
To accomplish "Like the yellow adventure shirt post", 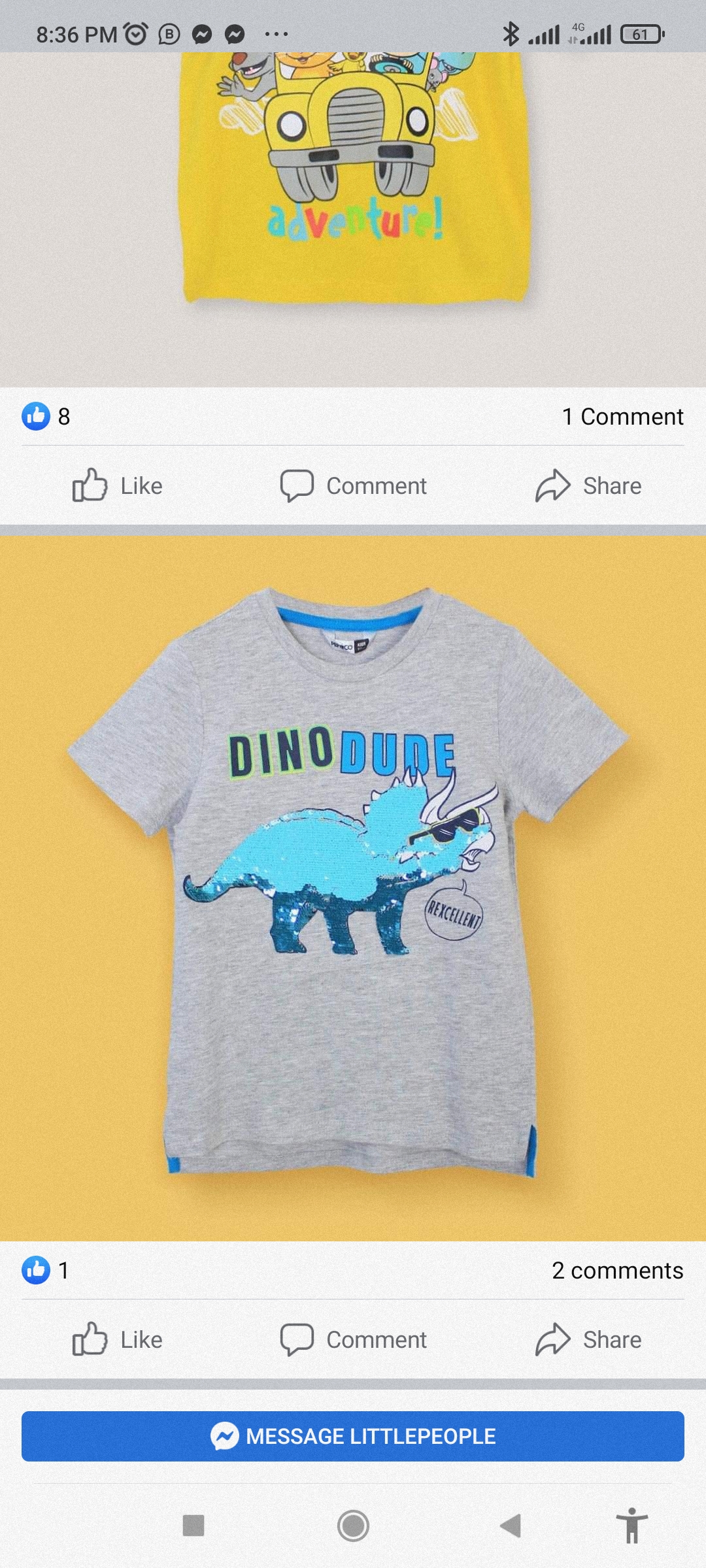I will 118,485.
